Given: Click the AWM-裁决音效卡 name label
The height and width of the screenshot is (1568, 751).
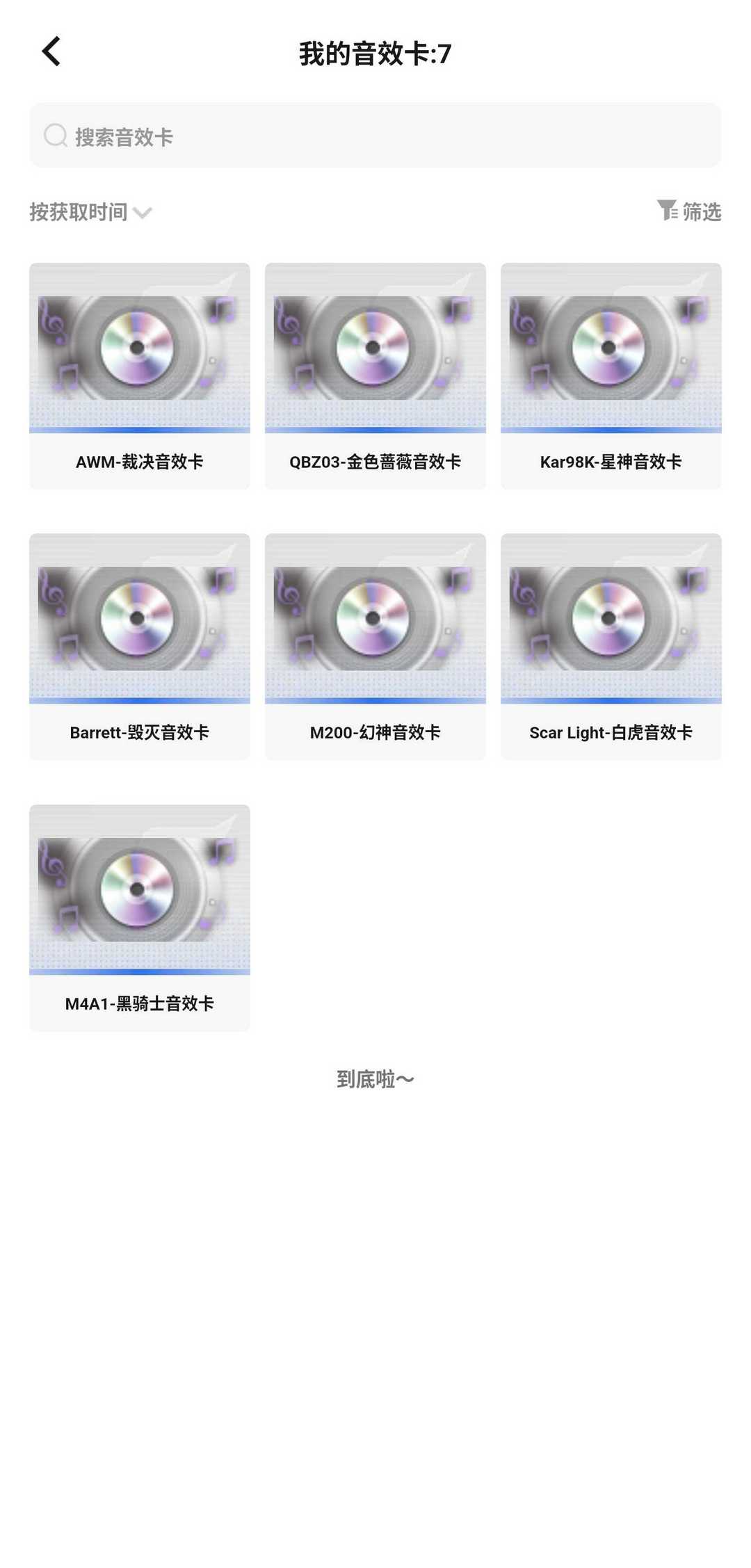Looking at the screenshot, I should tap(139, 460).
